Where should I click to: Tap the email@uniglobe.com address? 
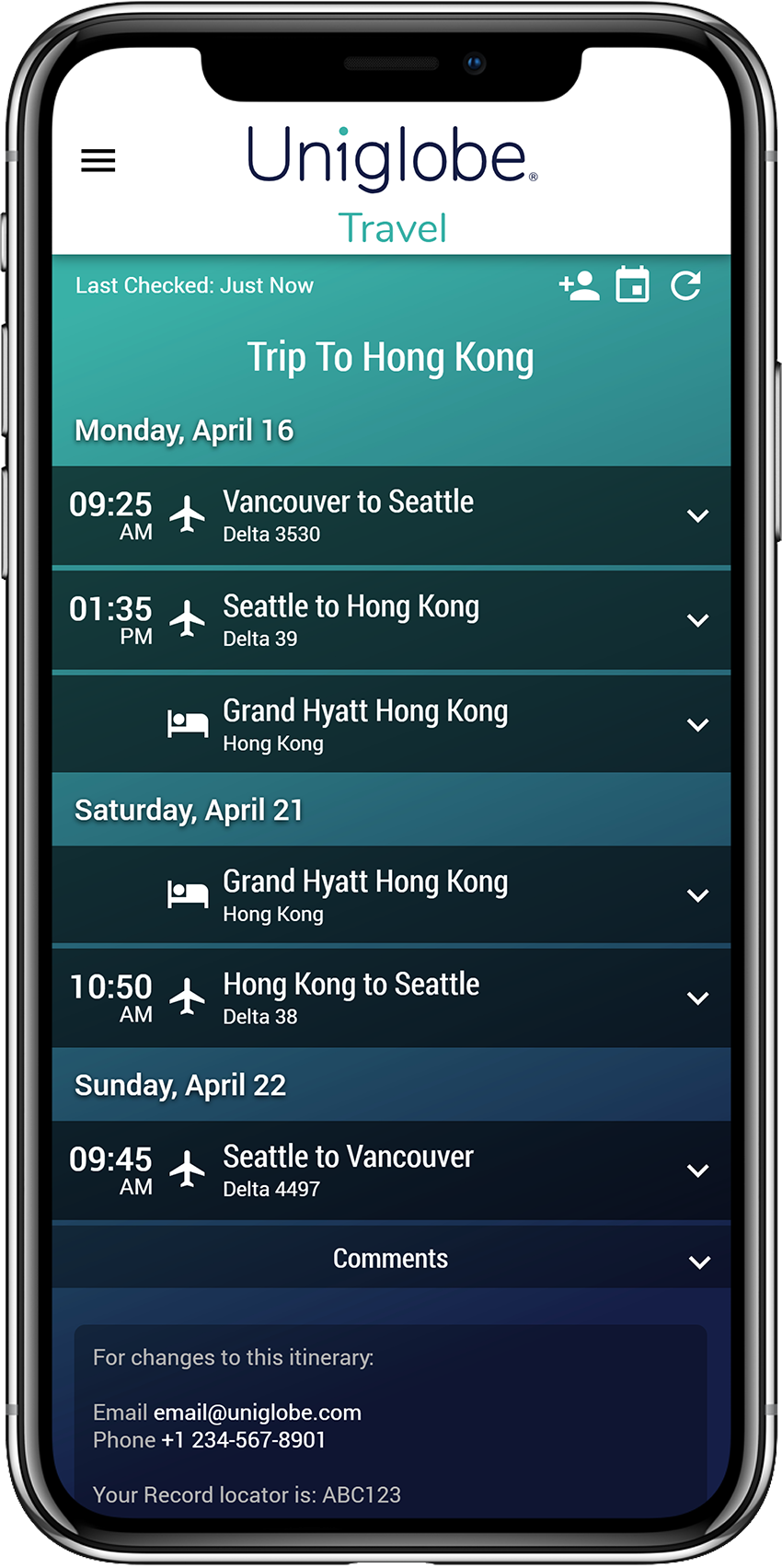pos(257,1412)
